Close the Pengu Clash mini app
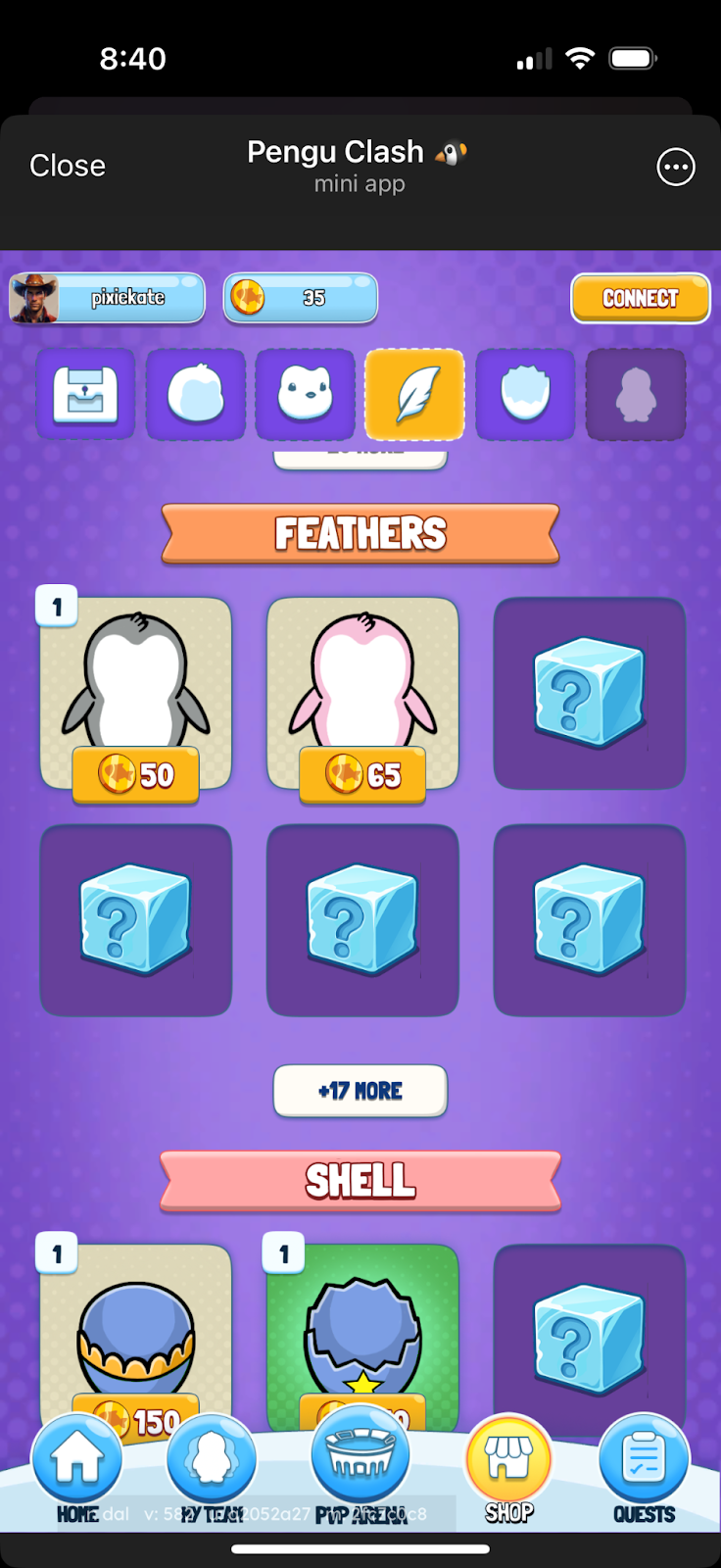Viewport: 721px width, 1568px height. 68,166
